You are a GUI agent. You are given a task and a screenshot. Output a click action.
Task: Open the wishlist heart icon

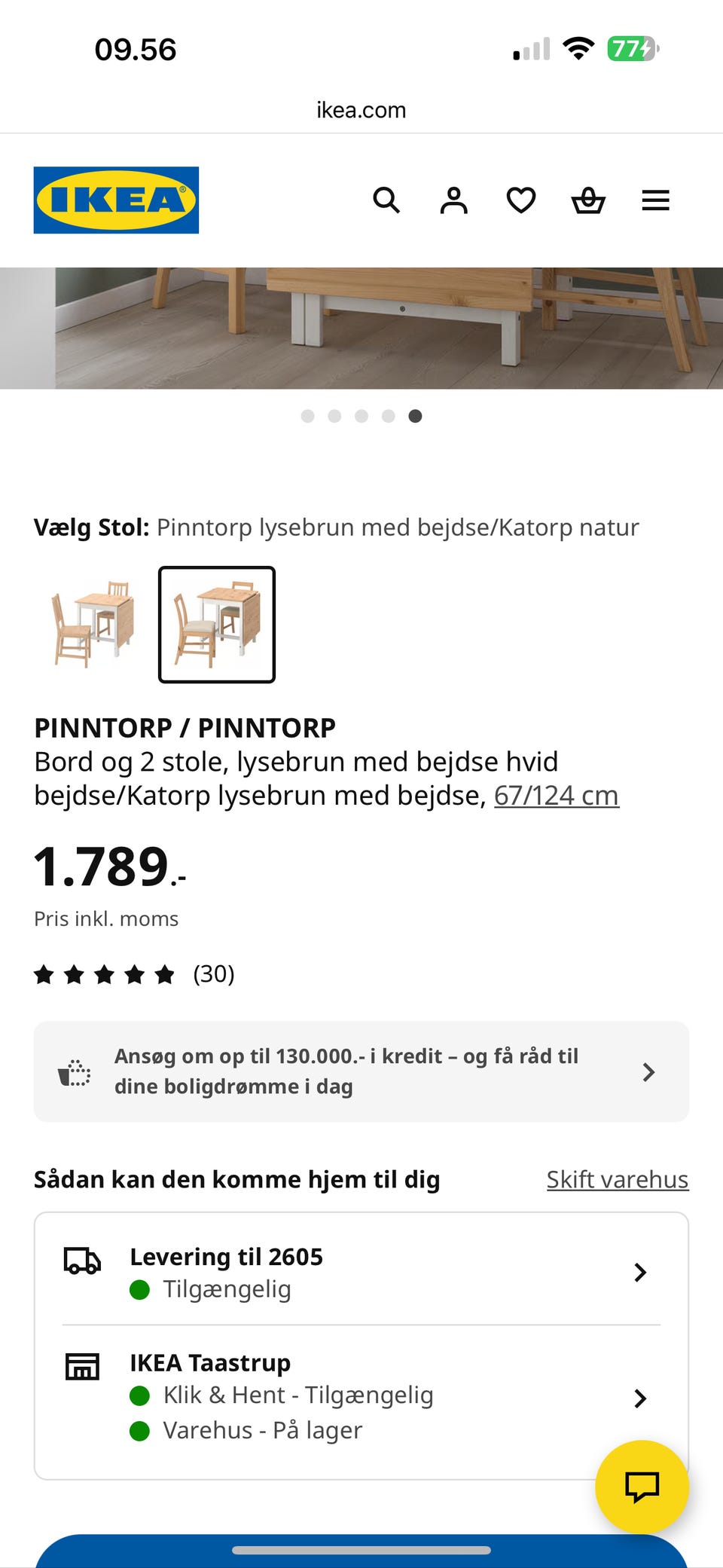520,200
